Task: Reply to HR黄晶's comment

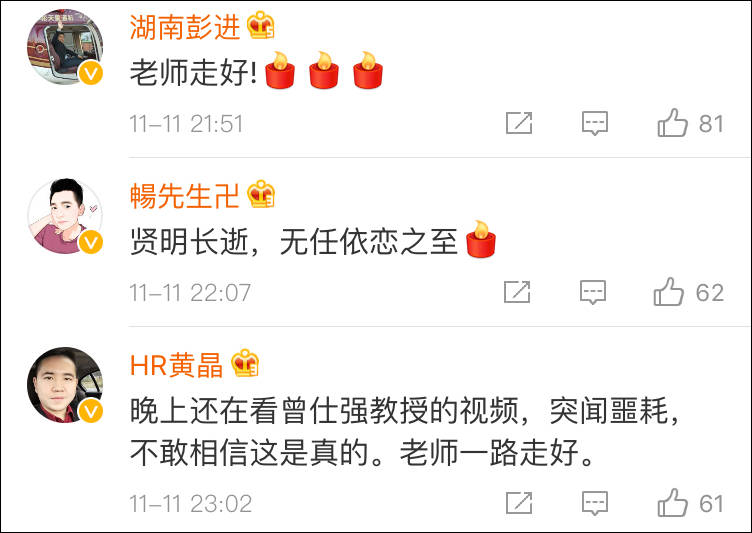Action: pyautogui.click(x=595, y=502)
